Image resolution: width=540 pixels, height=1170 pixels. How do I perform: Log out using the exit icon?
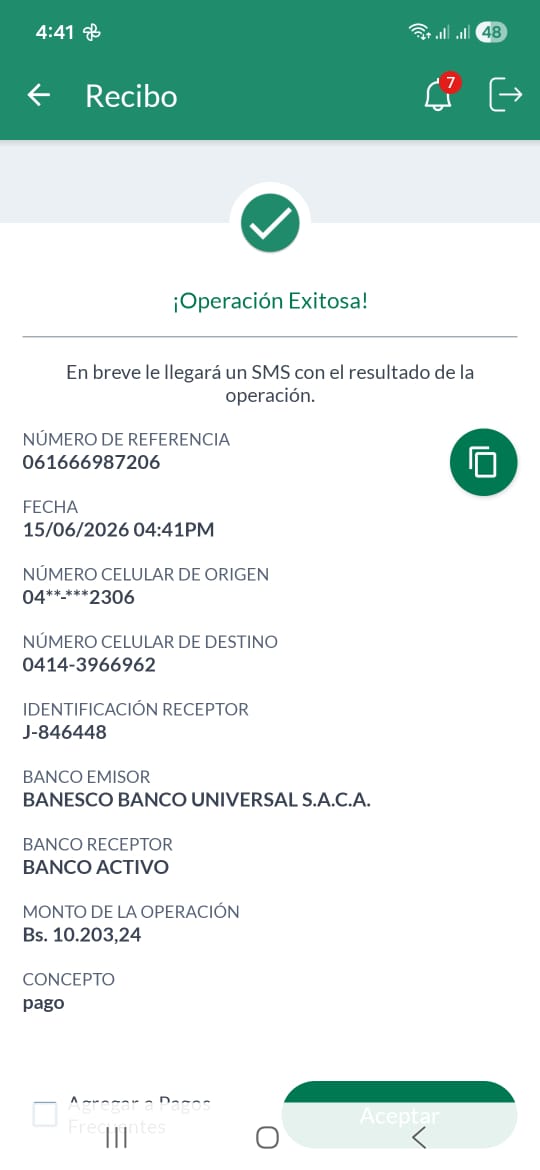click(506, 96)
